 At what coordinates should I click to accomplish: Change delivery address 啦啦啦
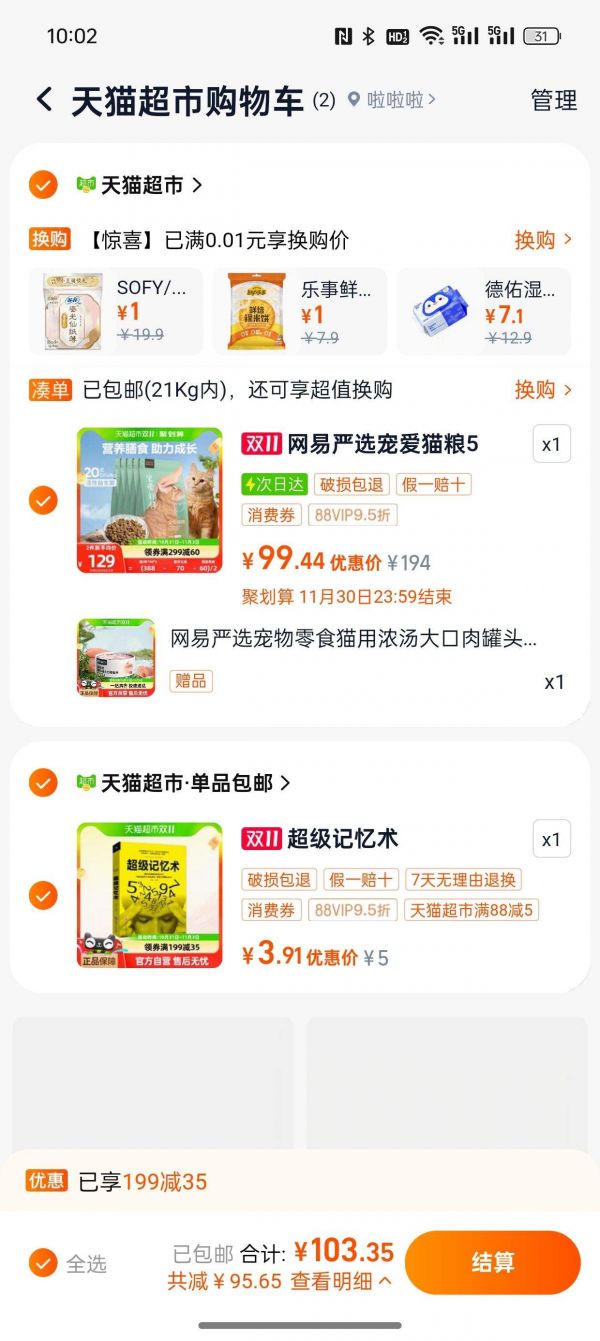pyautogui.click(x=392, y=100)
